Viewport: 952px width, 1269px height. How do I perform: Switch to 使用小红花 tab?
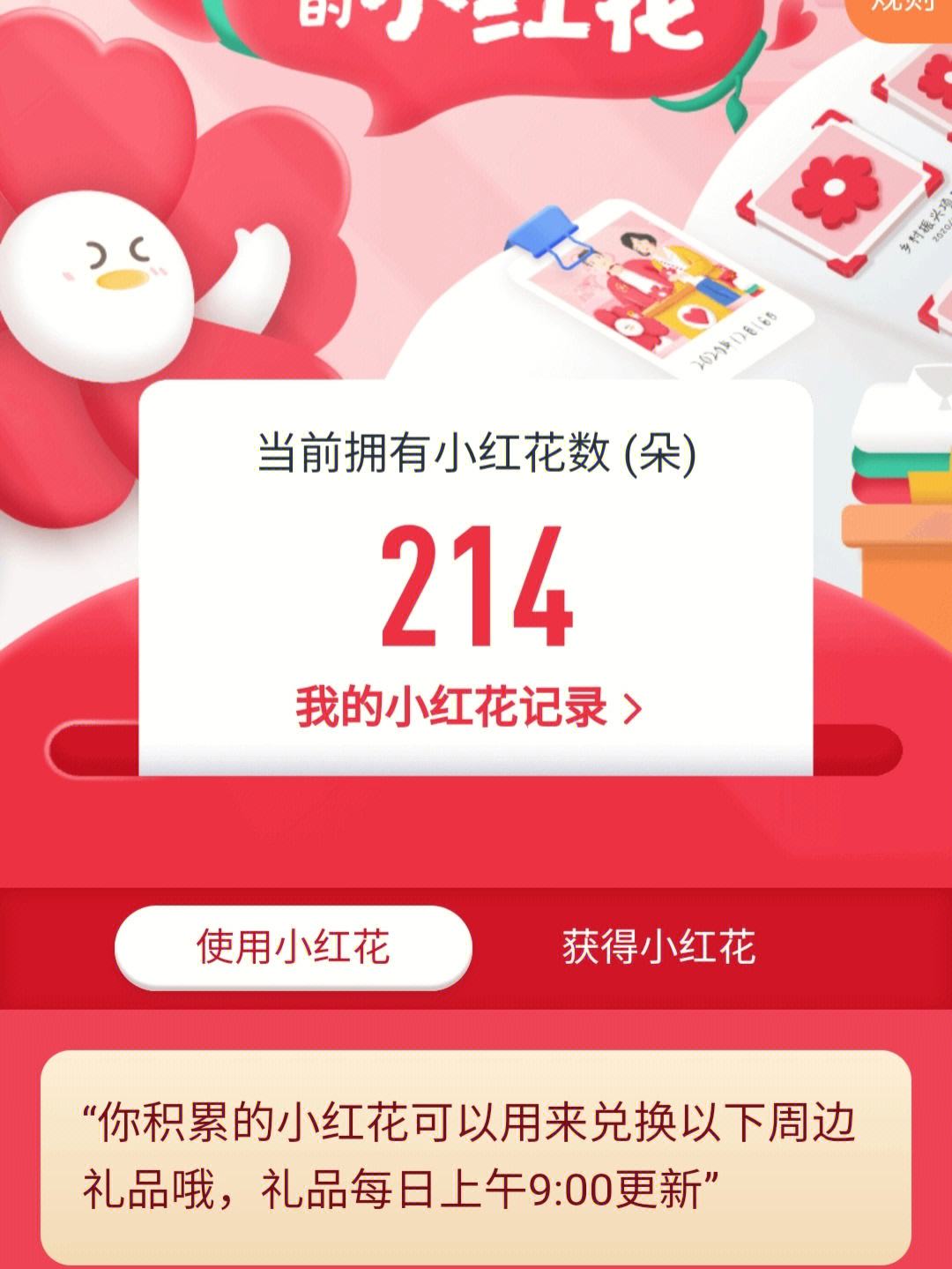293,947
